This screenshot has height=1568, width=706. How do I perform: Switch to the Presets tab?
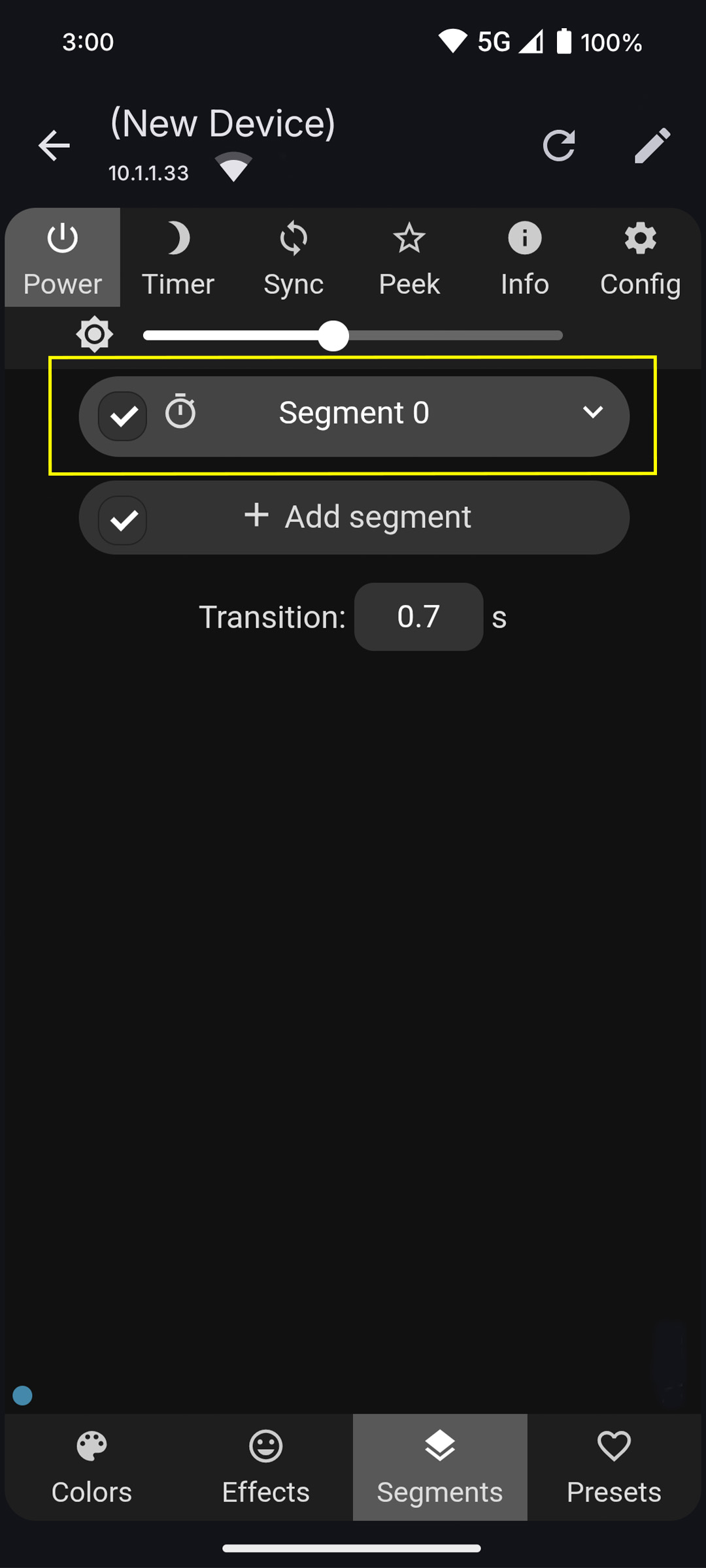(614, 1467)
